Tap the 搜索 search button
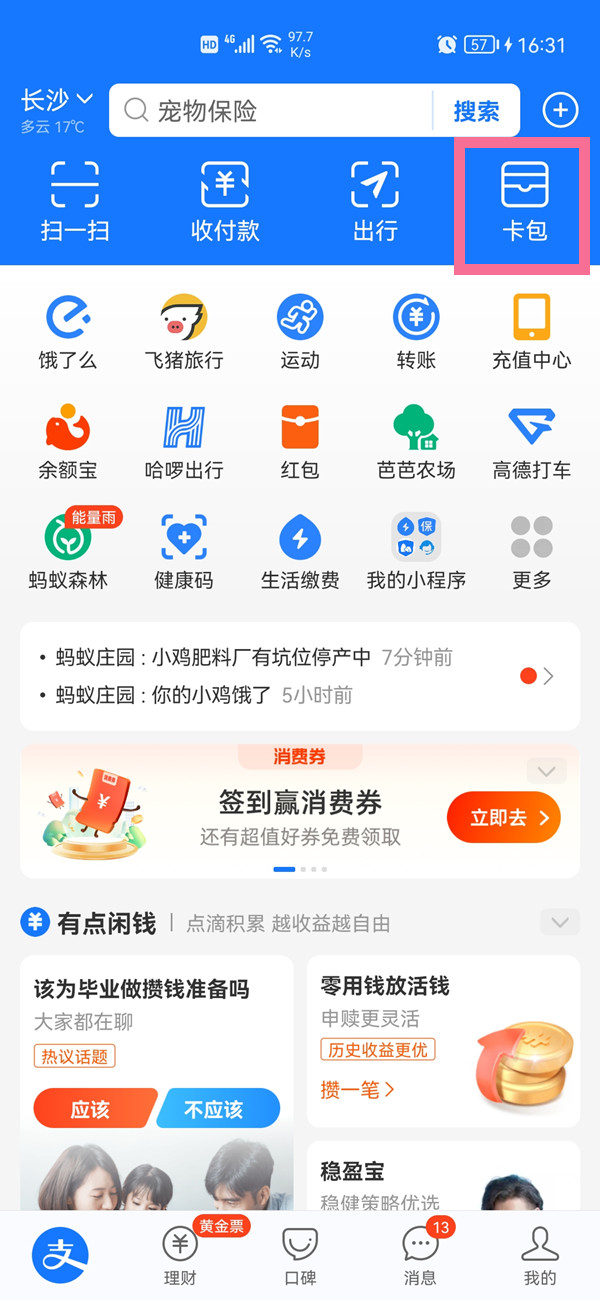Screen dimensions: 600x1300 pyautogui.click(x=476, y=111)
